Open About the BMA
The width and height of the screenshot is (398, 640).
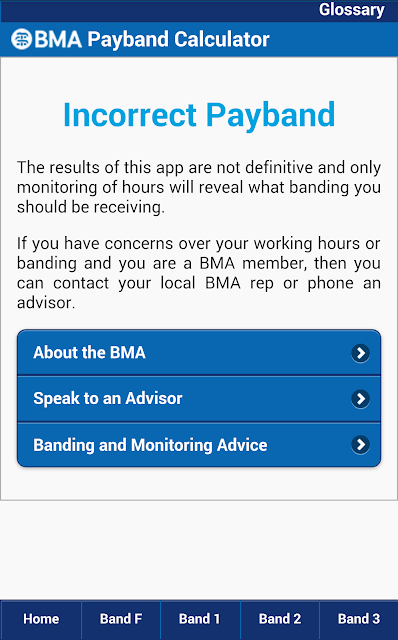click(x=199, y=353)
